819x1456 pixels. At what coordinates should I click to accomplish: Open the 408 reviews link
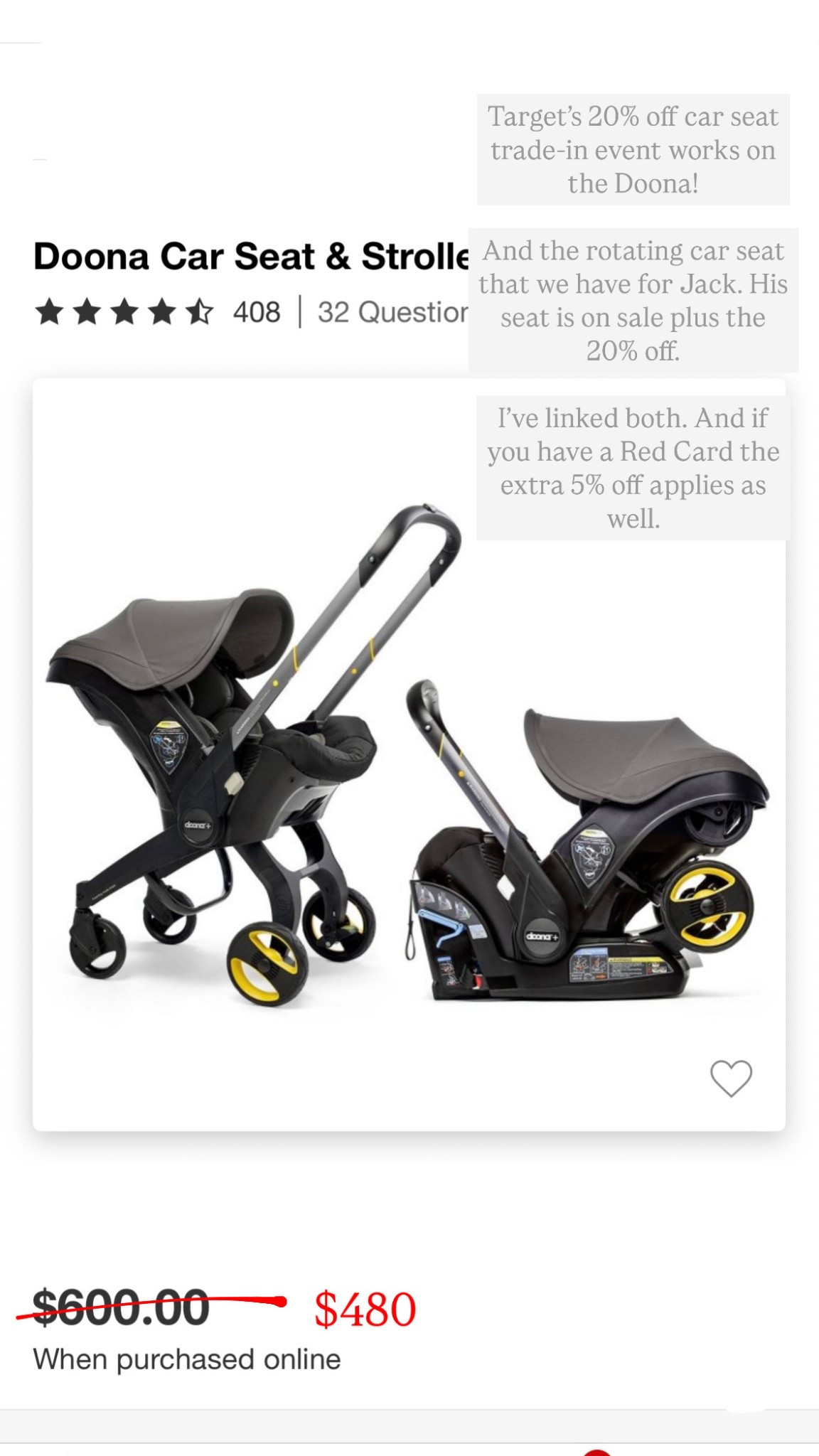257,311
